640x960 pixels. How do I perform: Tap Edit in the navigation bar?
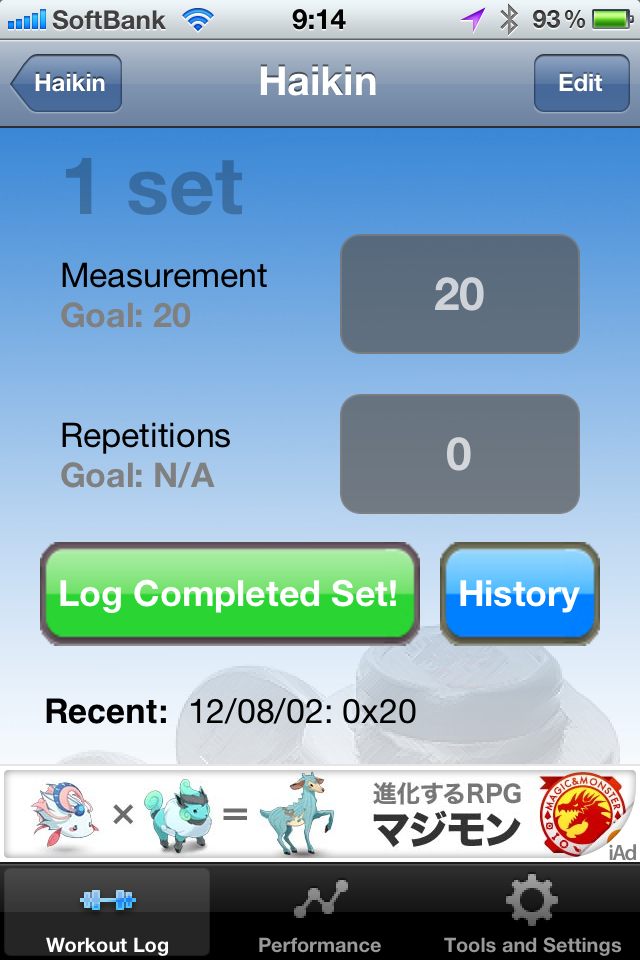580,83
